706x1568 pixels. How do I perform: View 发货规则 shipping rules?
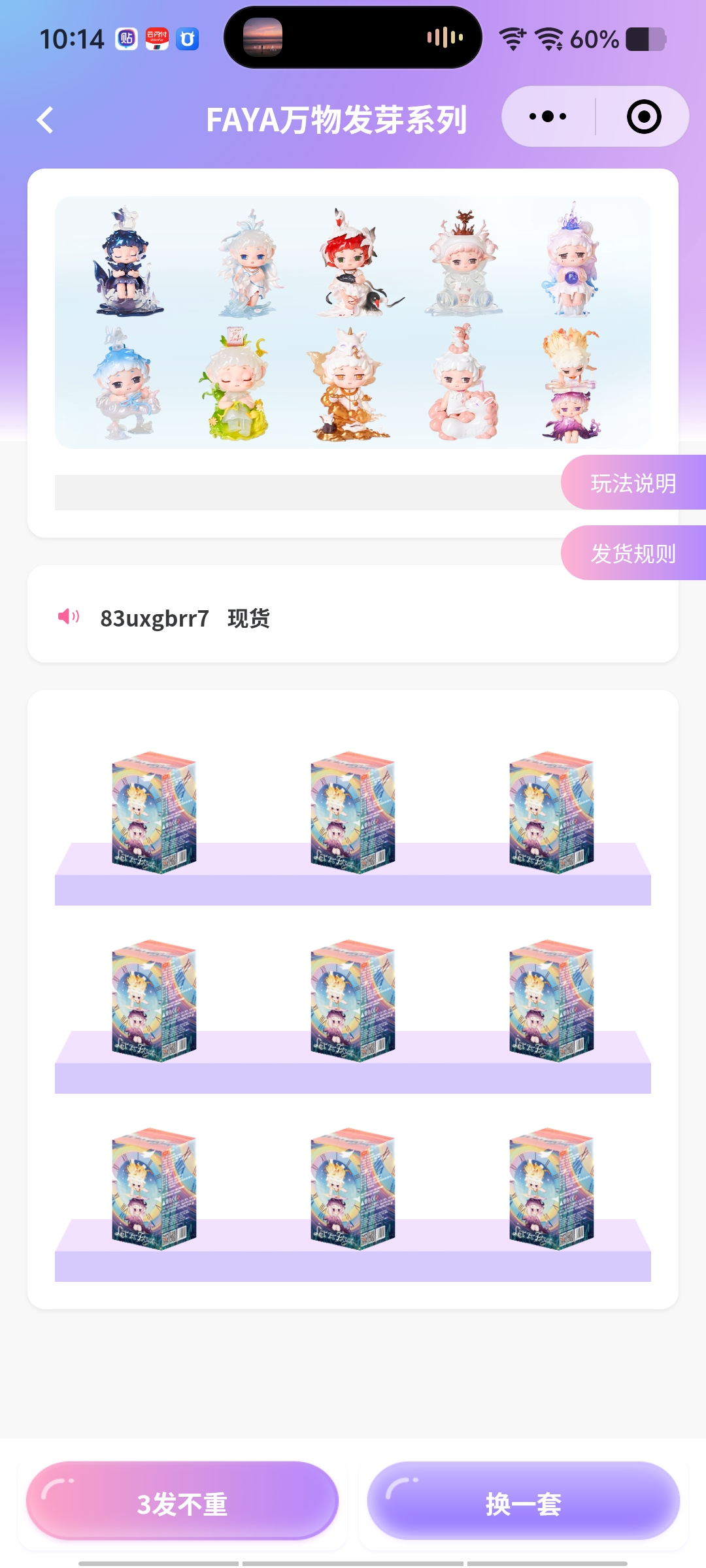point(633,553)
